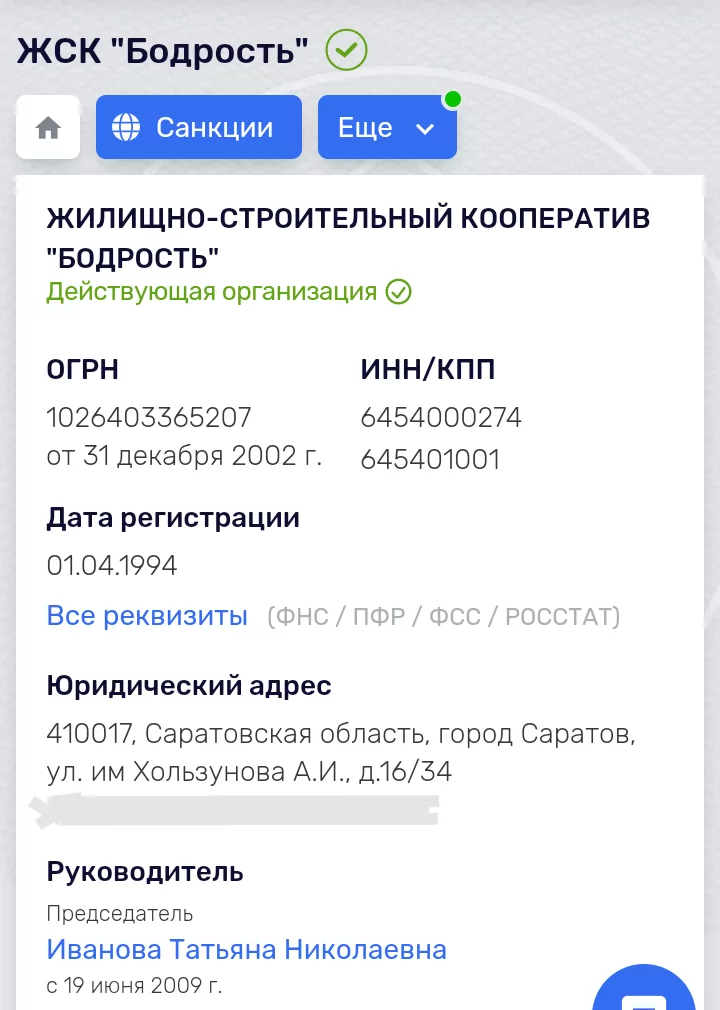
Task: Click the white house icon in the top bar
Action: (46, 127)
